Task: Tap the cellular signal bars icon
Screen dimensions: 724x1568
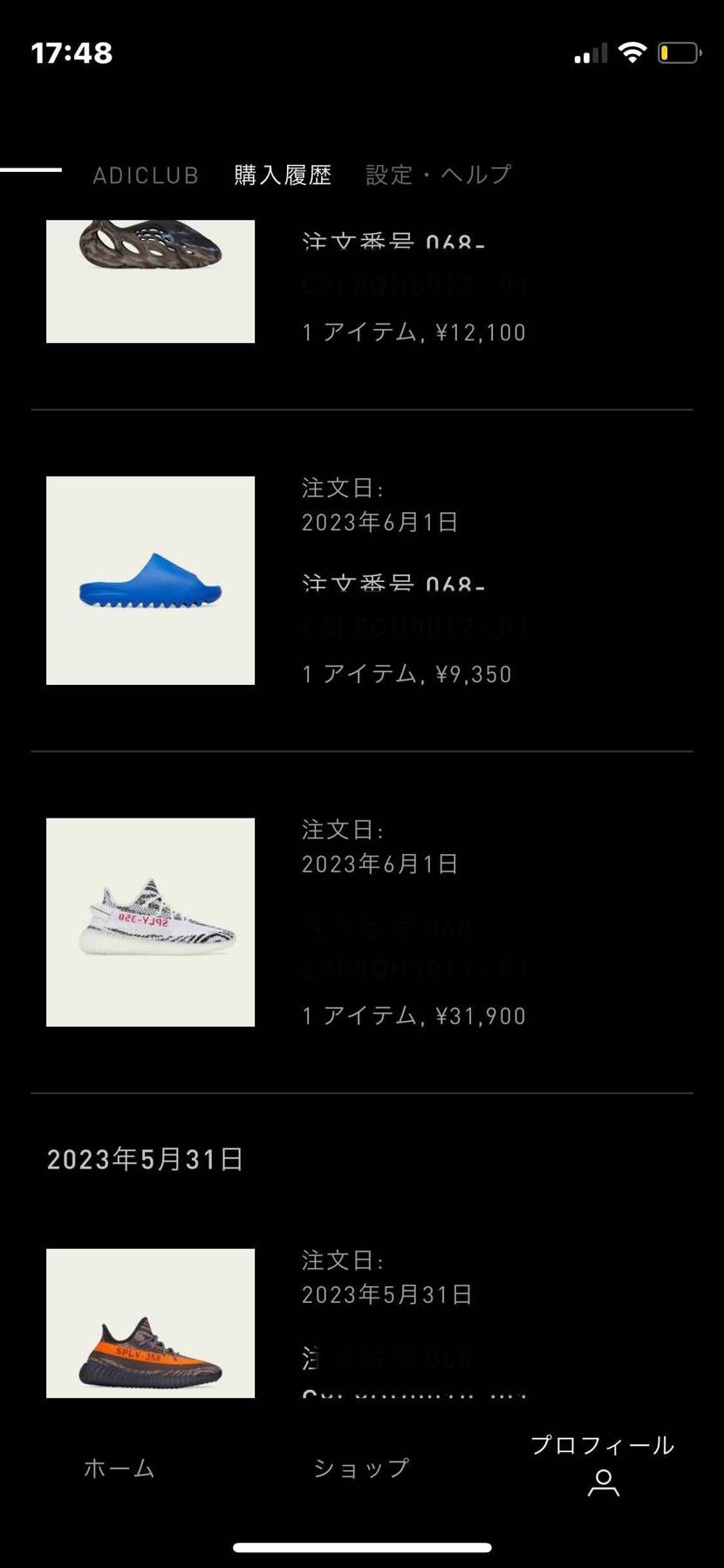Action: (589, 54)
